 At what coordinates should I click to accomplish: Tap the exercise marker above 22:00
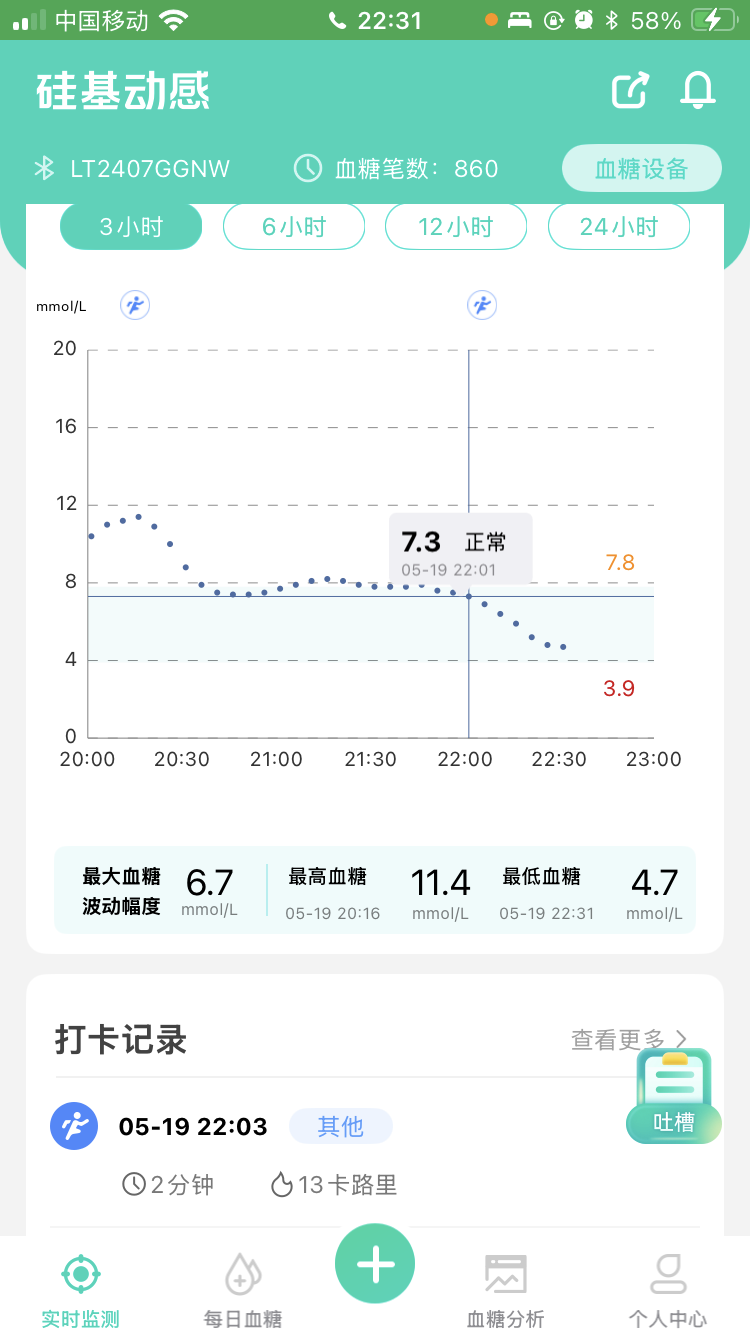tap(483, 305)
